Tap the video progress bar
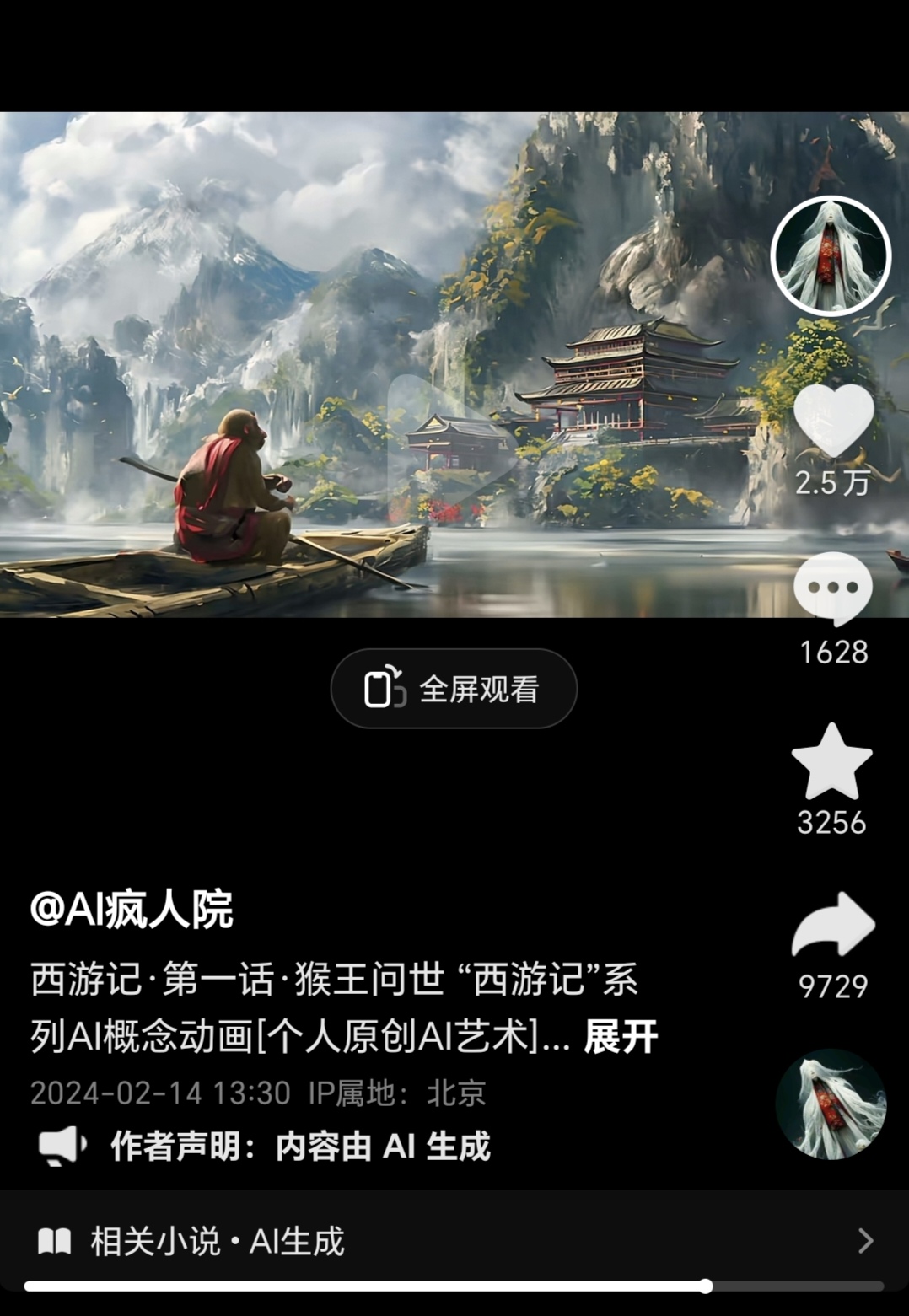909x1316 pixels. (x=454, y=1286)
